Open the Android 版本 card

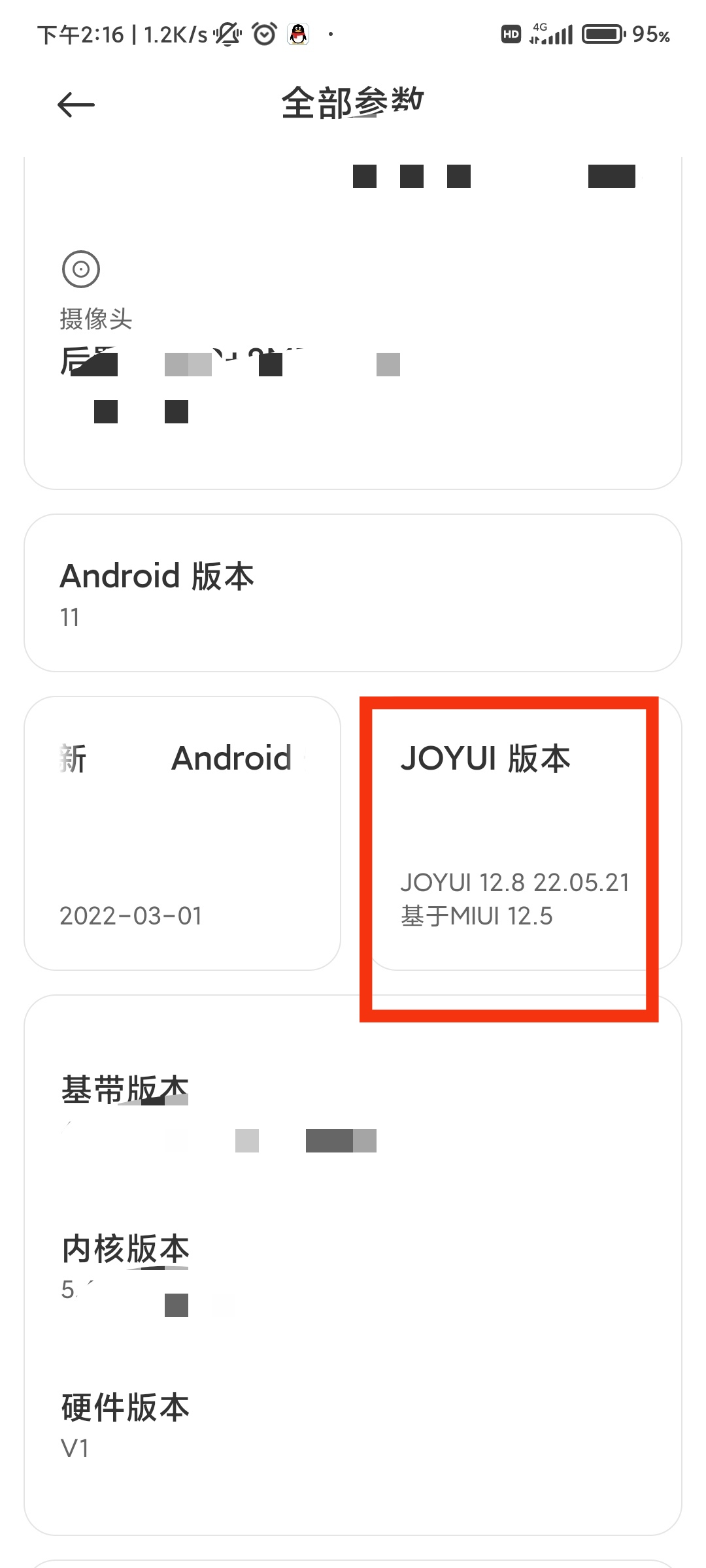tap(353, 593)
